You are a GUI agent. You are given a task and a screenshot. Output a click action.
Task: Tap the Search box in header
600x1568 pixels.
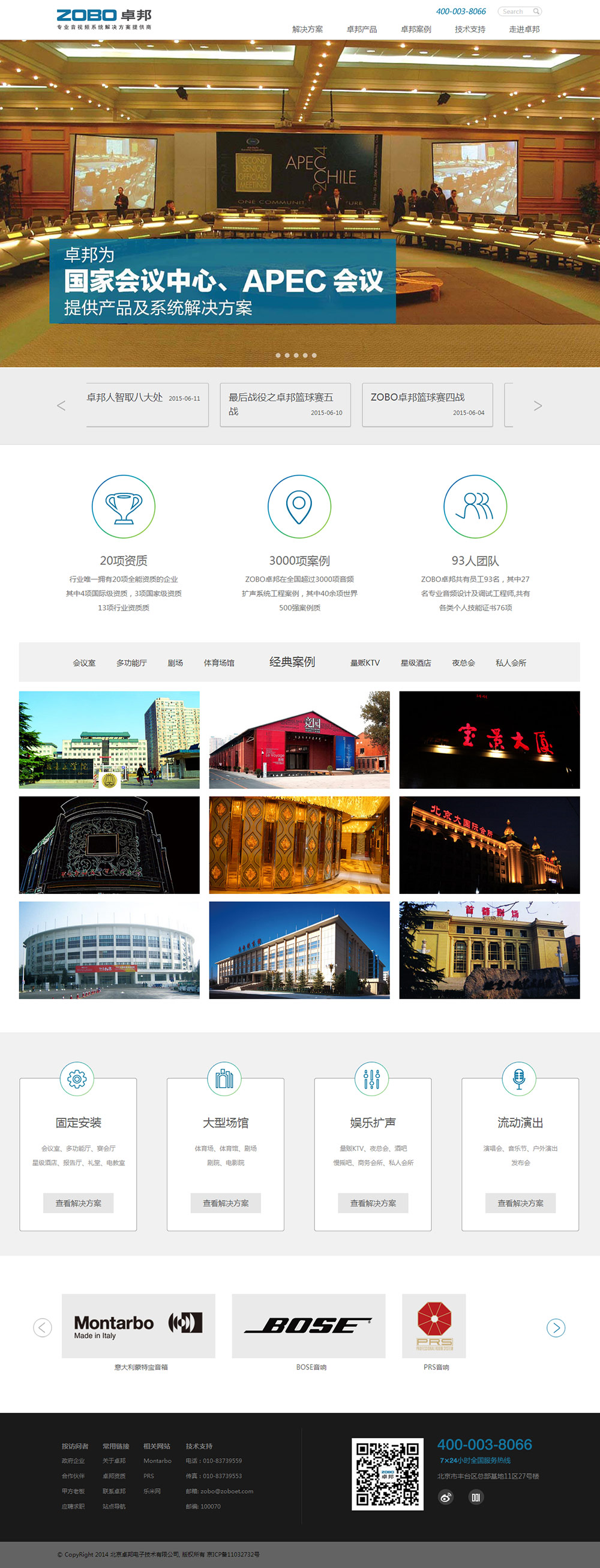coord(515,11)
